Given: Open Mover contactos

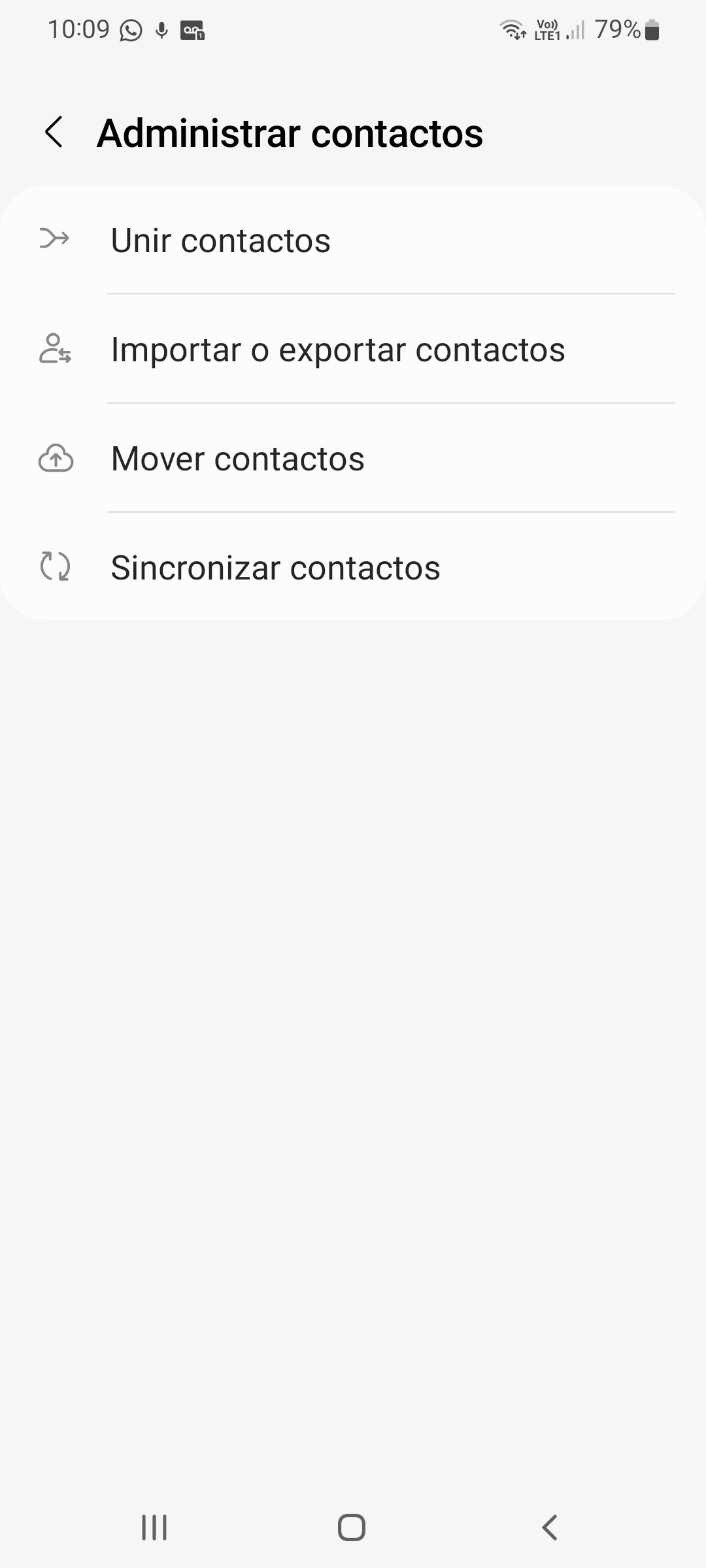Looking at the screenshot, I should (237, 458).
